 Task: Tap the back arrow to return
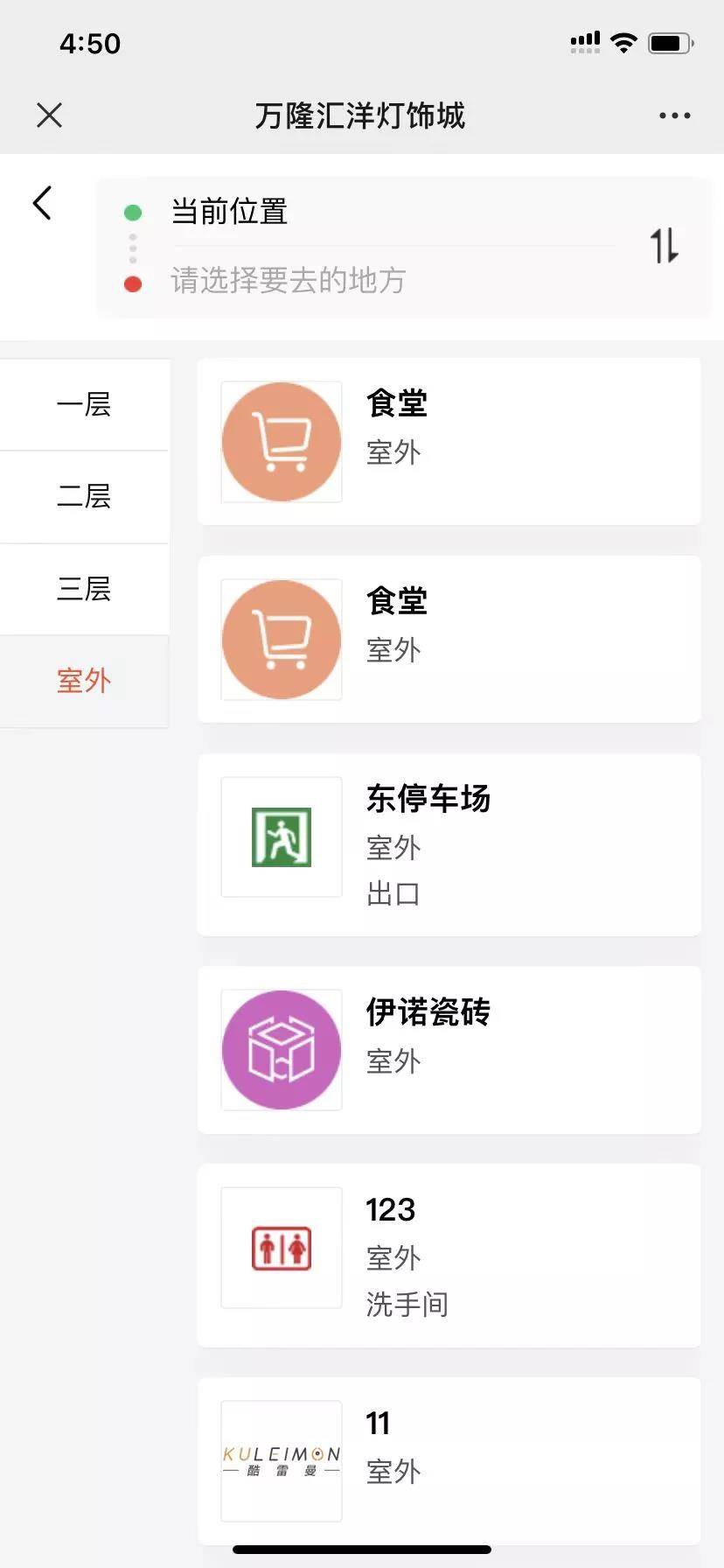click(41, 202)
